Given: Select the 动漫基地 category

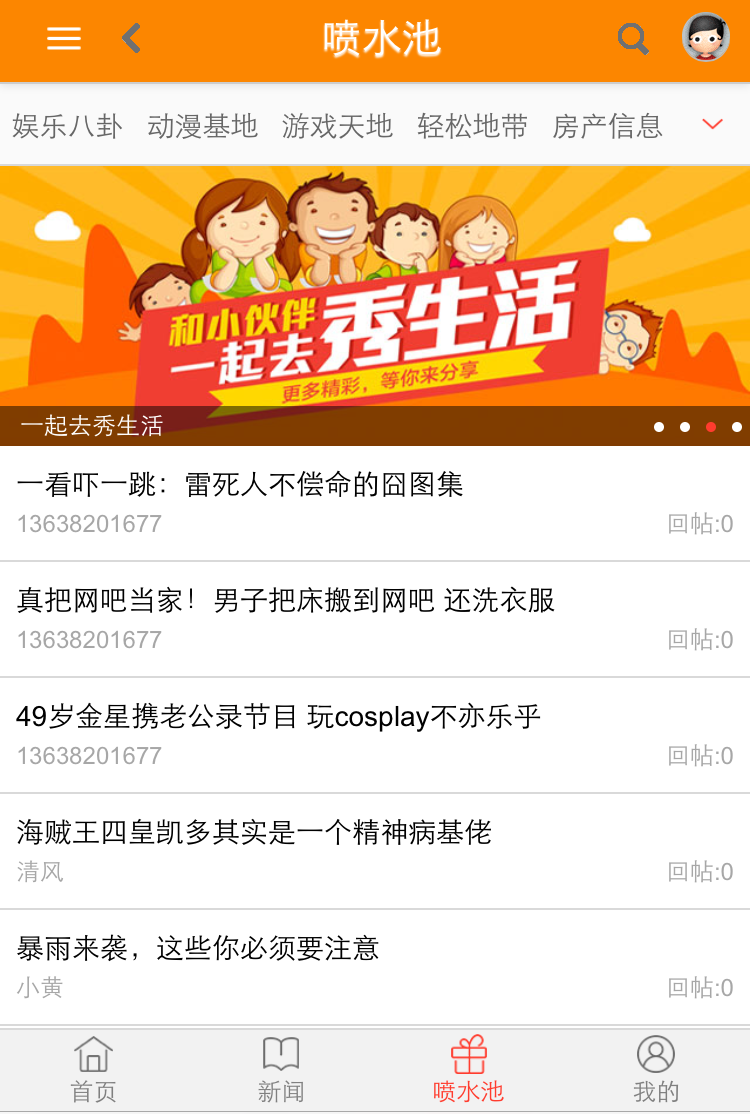Looking at the screenshot, I should (203, 126).
